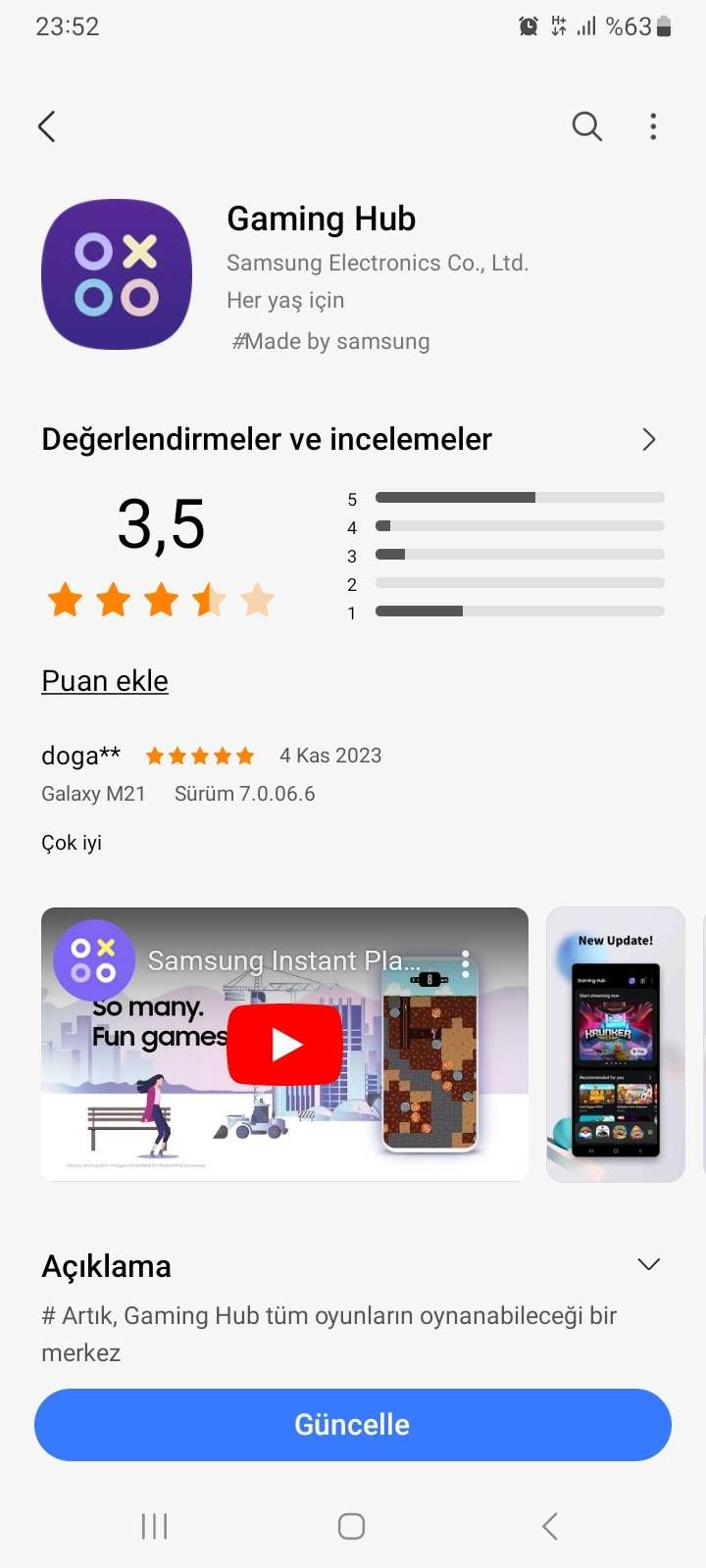Collapse the Açıklama description section
This screenshot has width=706, height=1568.
[648, 1265]
